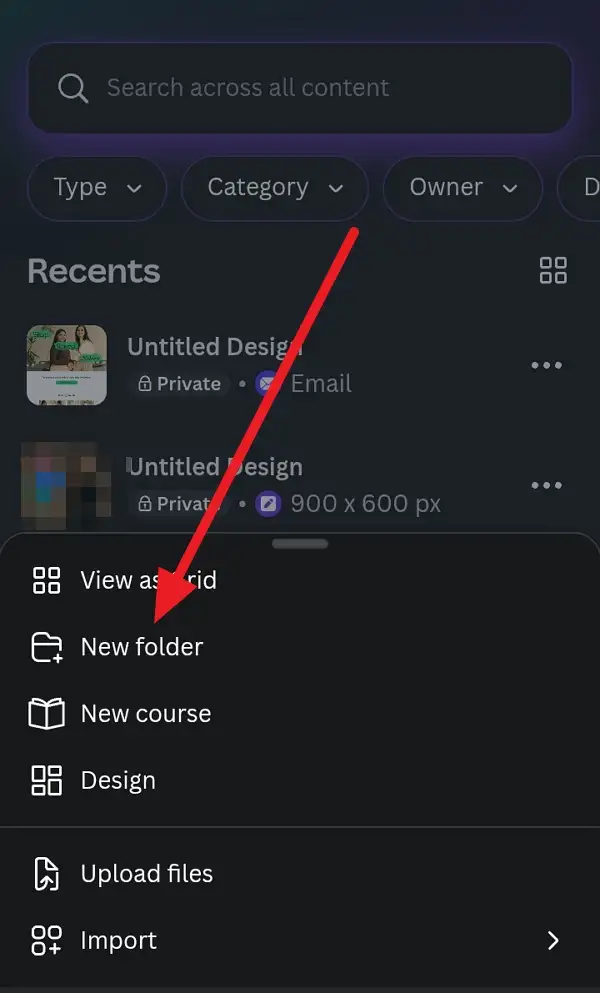Open the Owner filter dropdown

462,188
